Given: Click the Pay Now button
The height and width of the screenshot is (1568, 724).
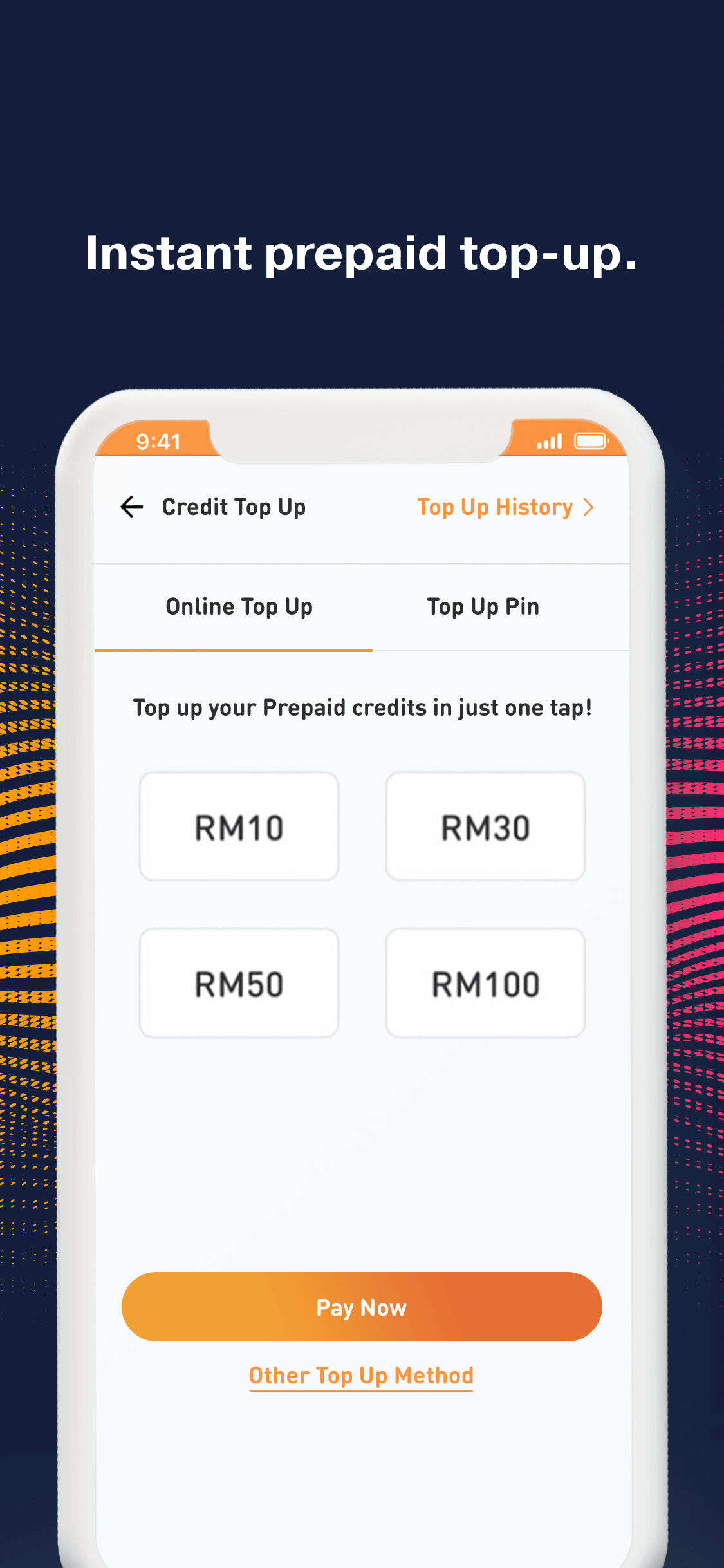Looking at the screenshot, I should click(x=362, y=1307).
